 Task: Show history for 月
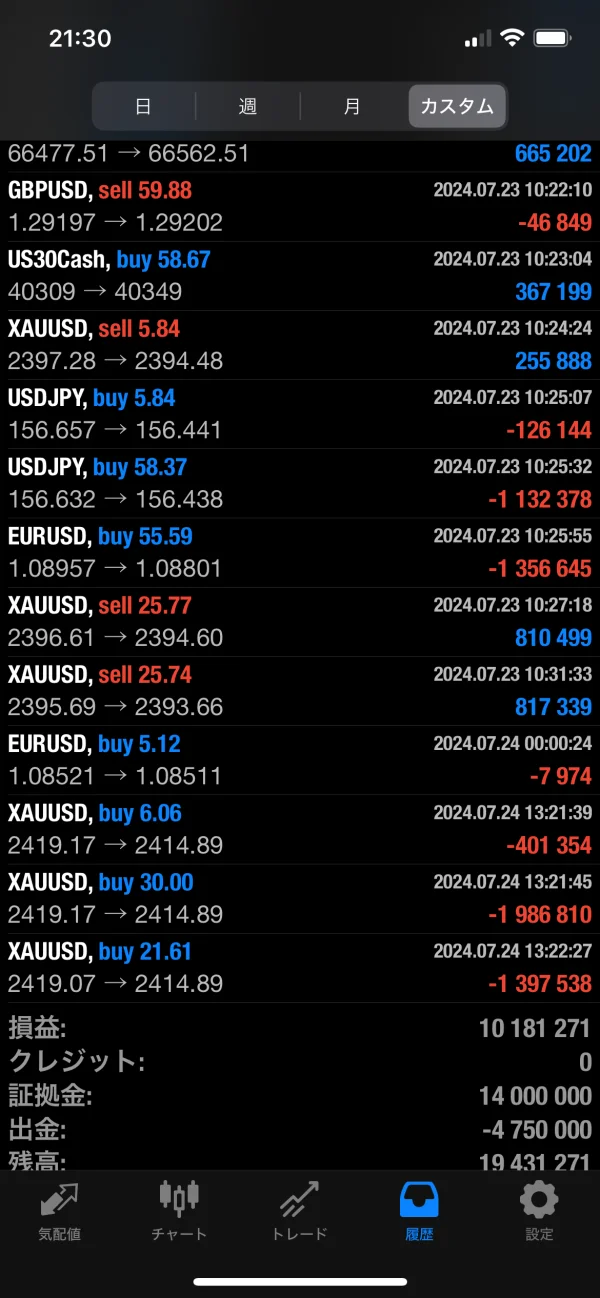(x=352, y=106)
